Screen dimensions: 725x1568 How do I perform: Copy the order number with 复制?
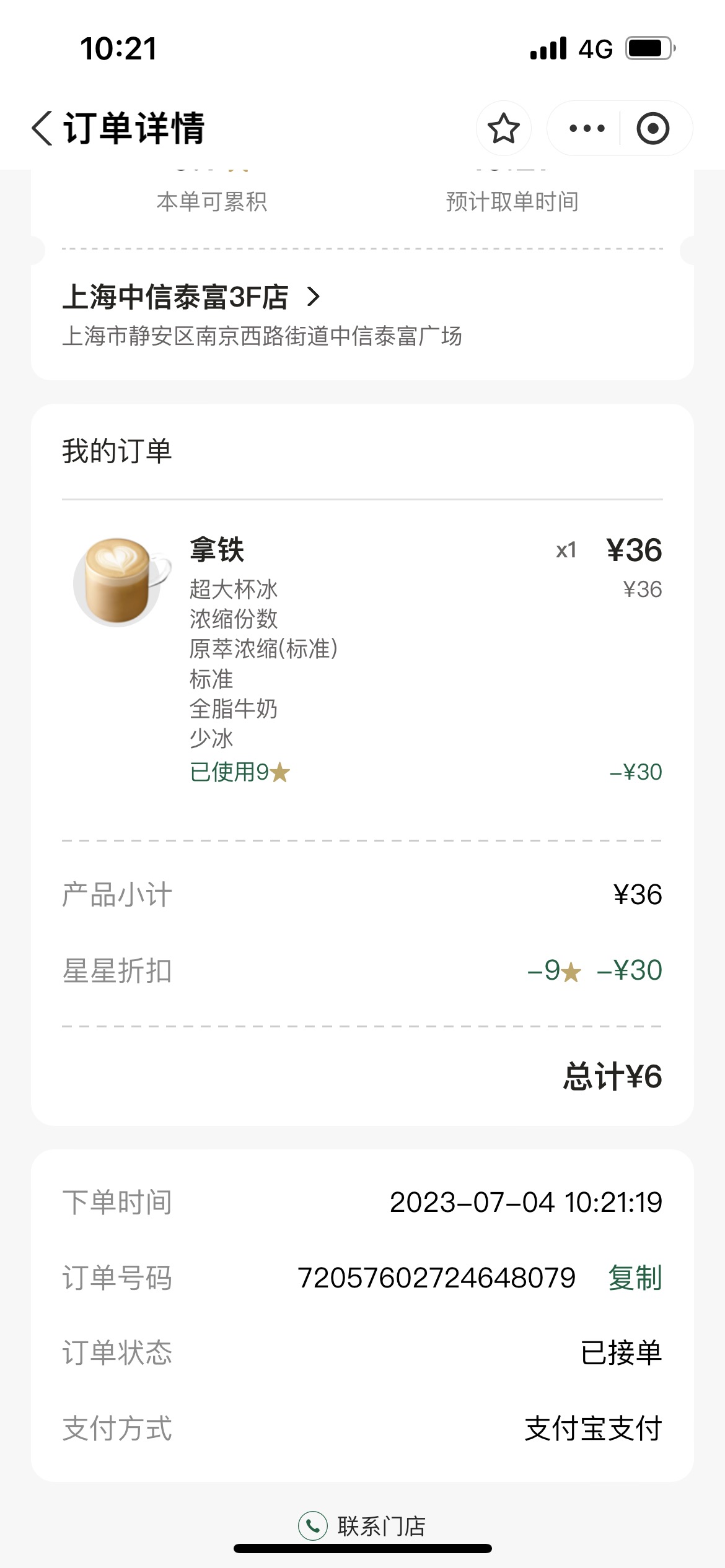point(635,1278)
